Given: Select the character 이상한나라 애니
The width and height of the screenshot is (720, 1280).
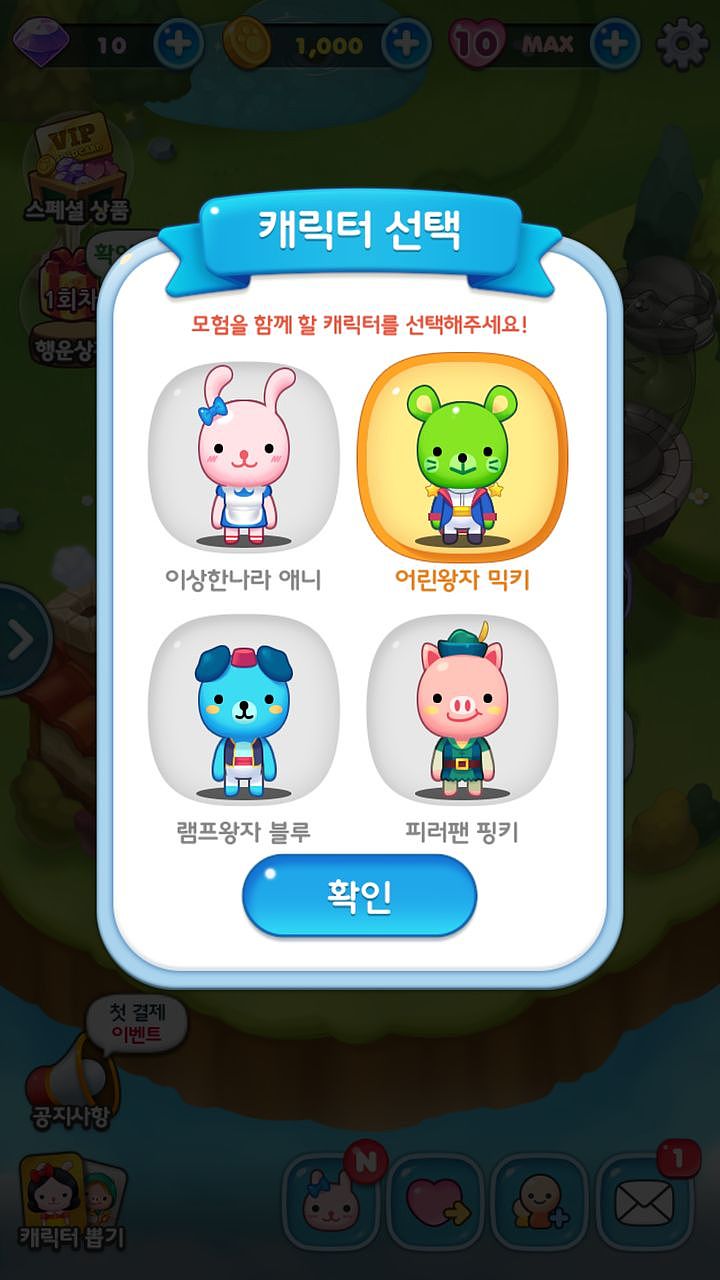Looking at the screenshot, I should coord(243,457).
